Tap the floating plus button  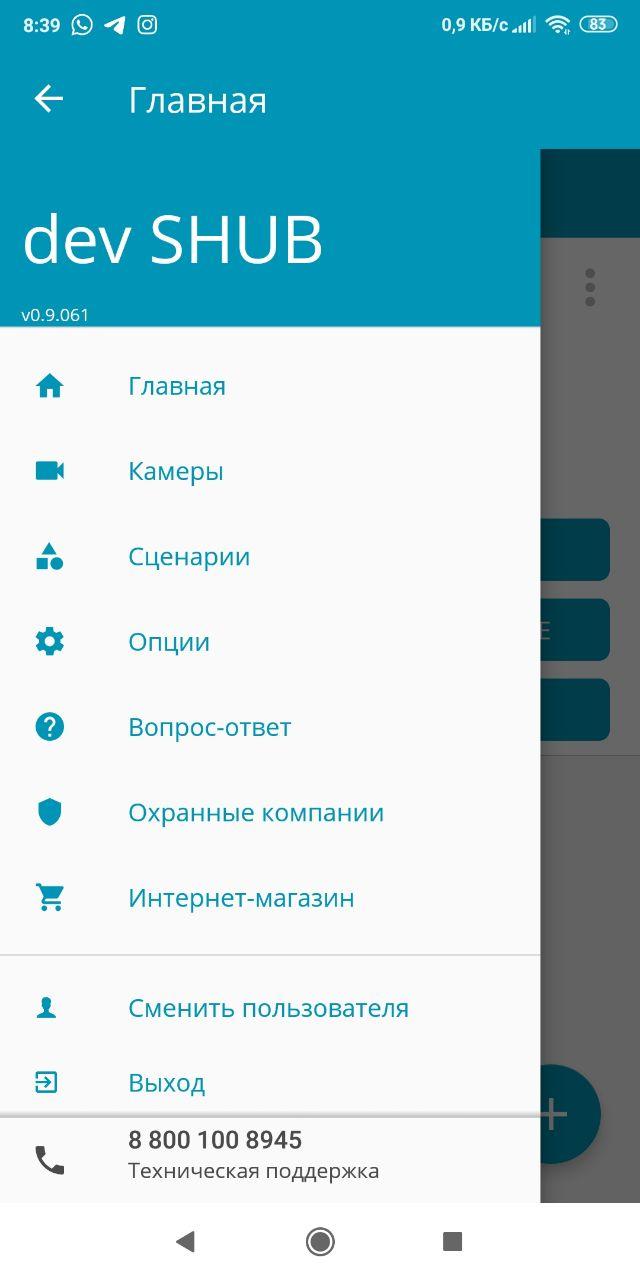click(x=570, y=1114)
